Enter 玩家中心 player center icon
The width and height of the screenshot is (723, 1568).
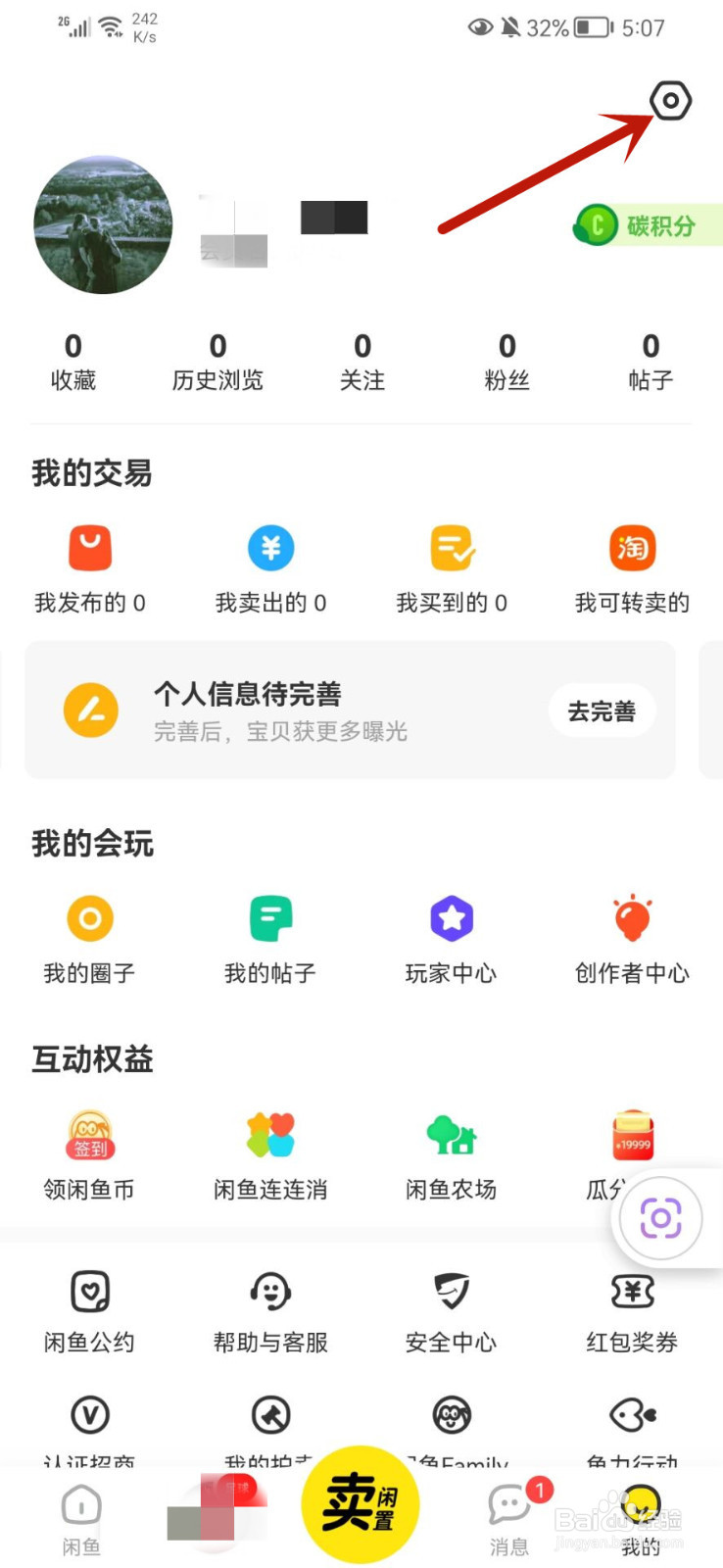pos(451,919)
